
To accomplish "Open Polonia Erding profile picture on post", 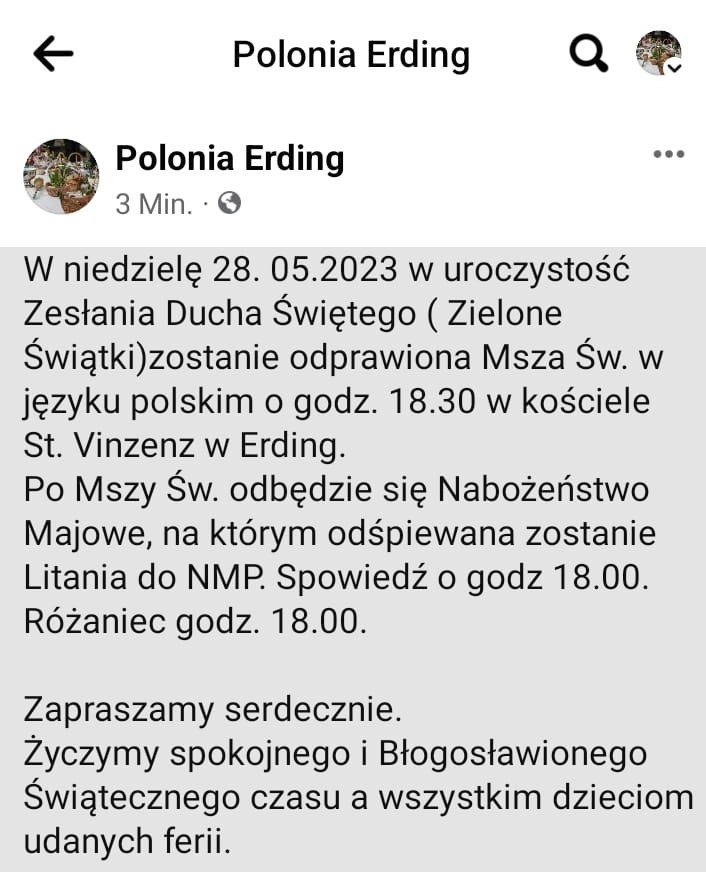I will click(61, 177).
